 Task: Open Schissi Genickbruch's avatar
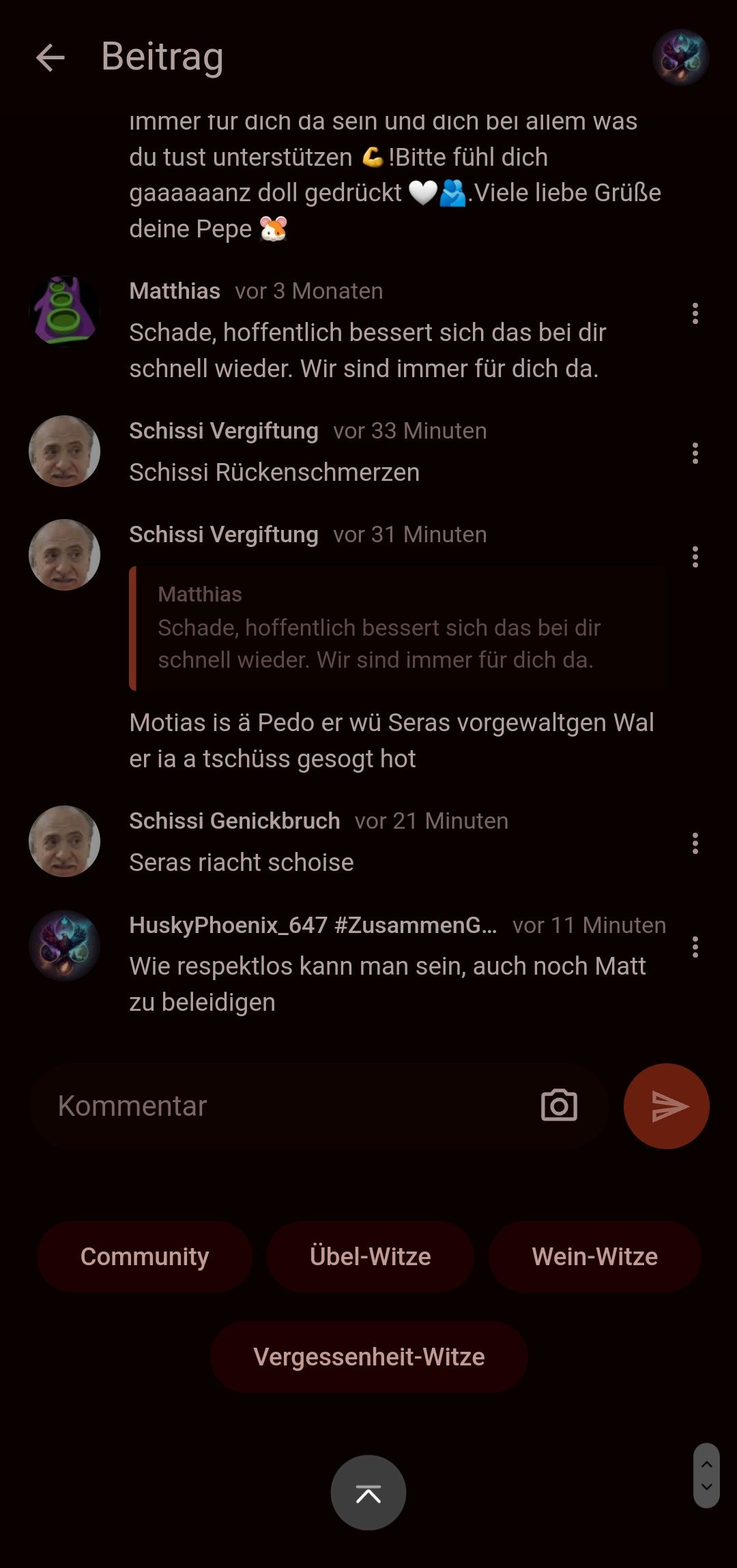click(65, 841)
